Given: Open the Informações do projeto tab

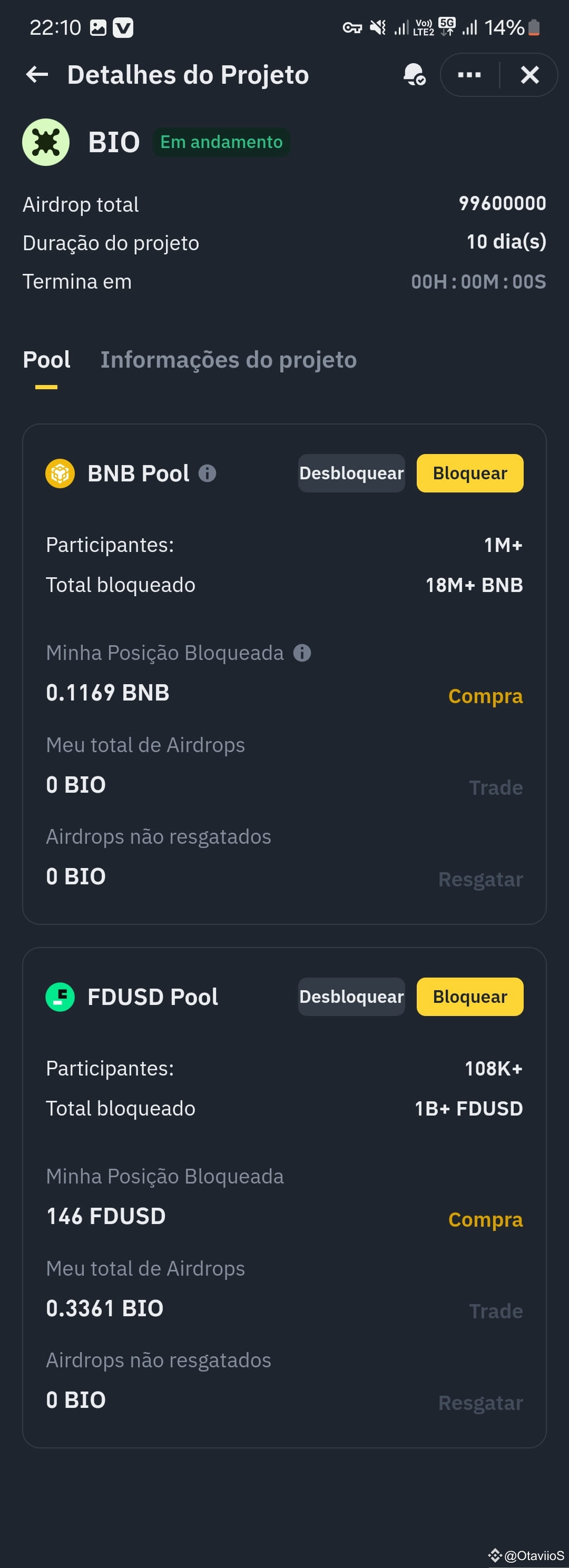Looking at the screenshot, I should coord(229,360).
